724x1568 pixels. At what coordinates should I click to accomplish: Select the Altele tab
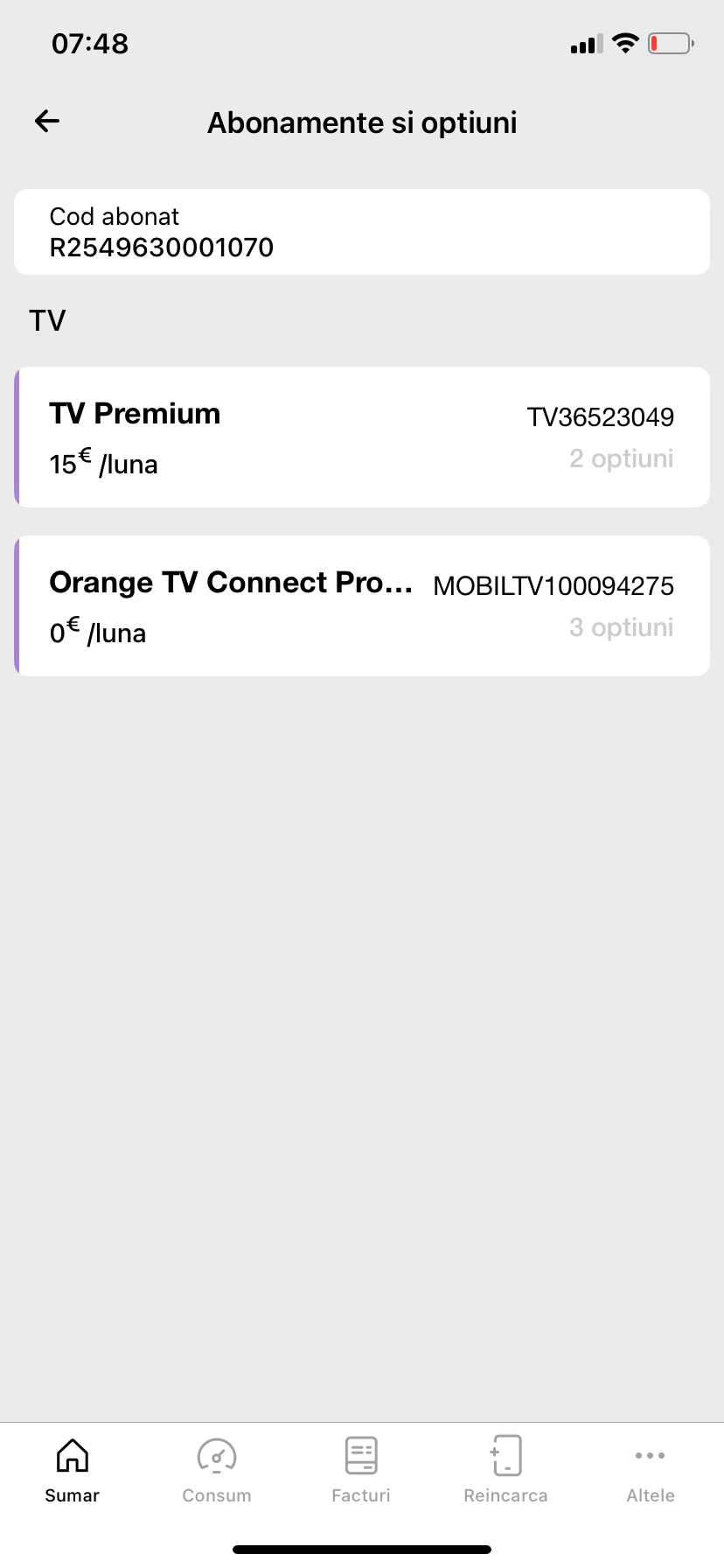click(651, 1470)
